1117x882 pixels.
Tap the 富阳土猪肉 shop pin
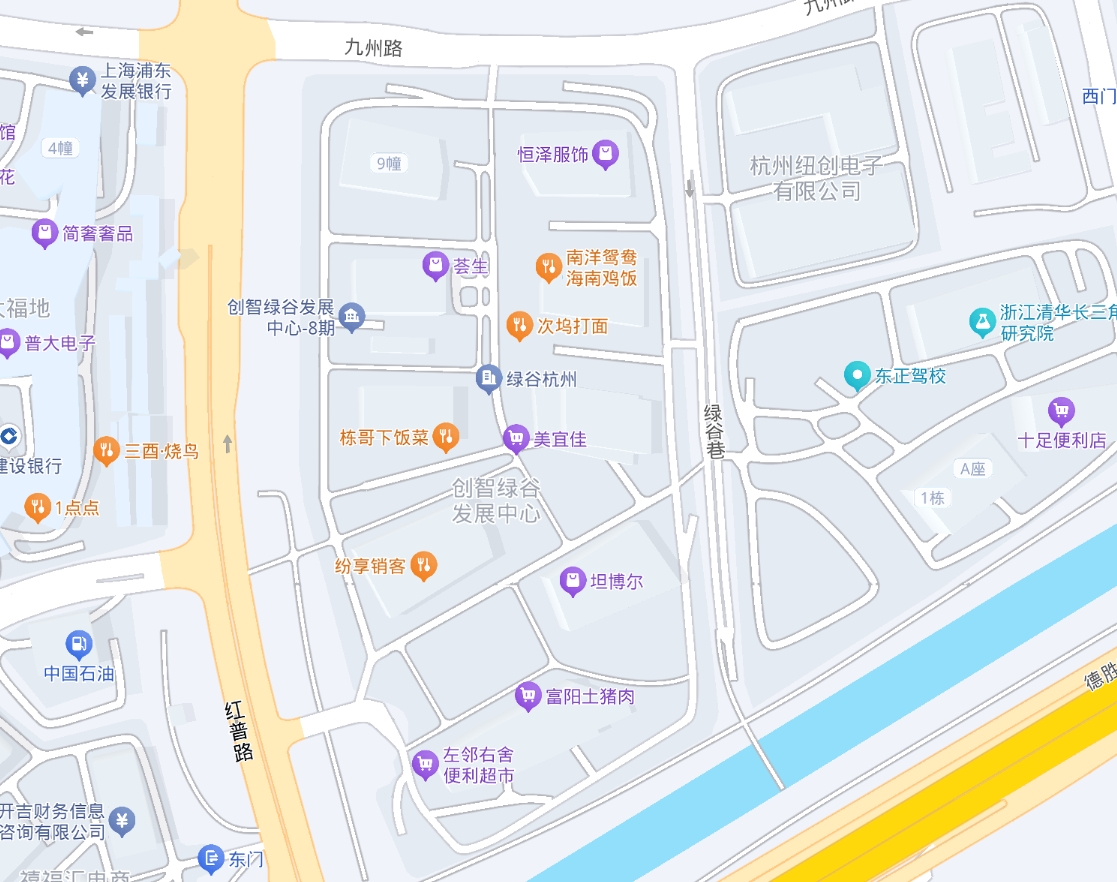tap(527, 696)
